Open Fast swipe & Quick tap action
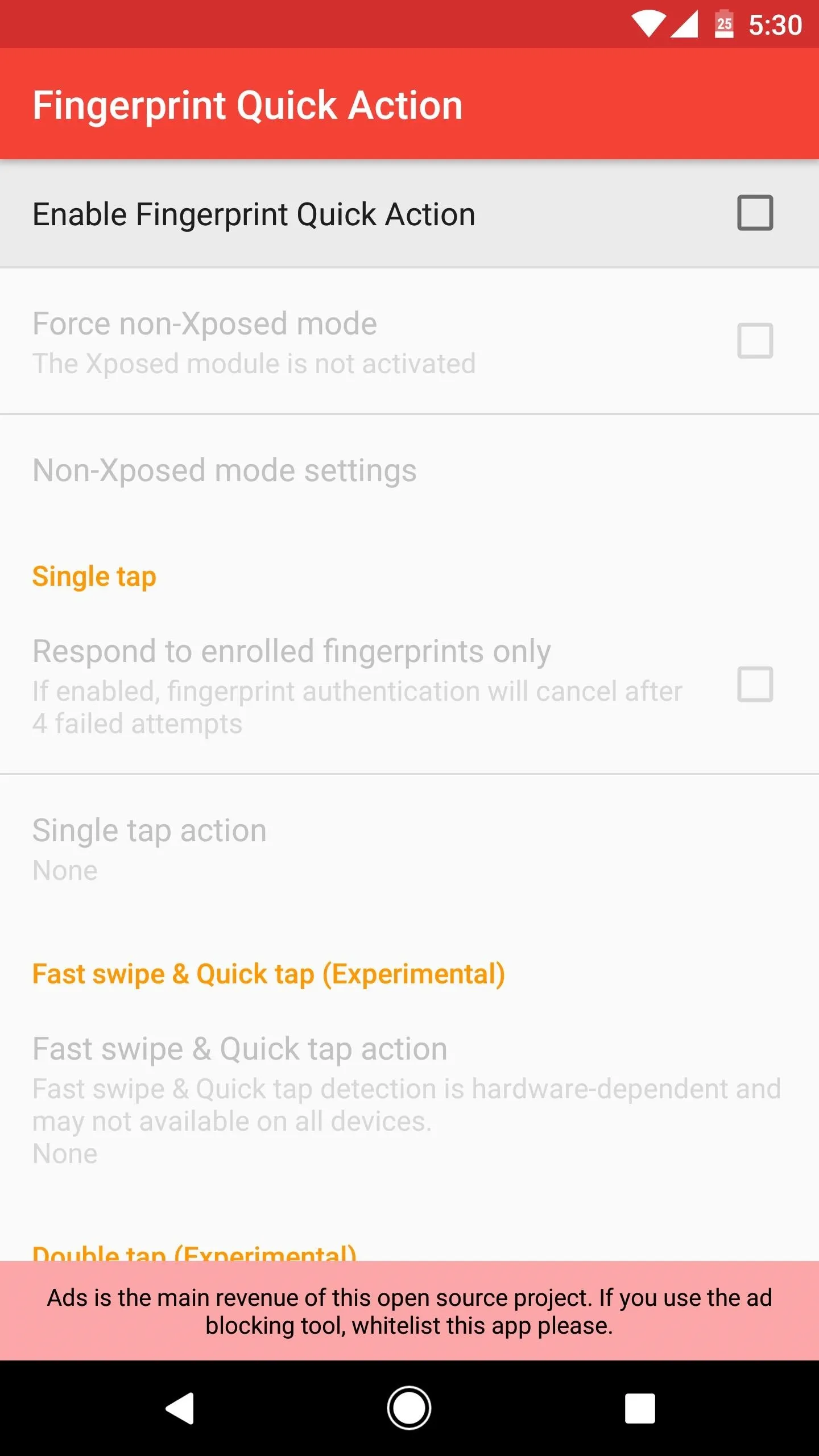The height and width of the screenshot is (1456, 819). tap(409, 1101)
